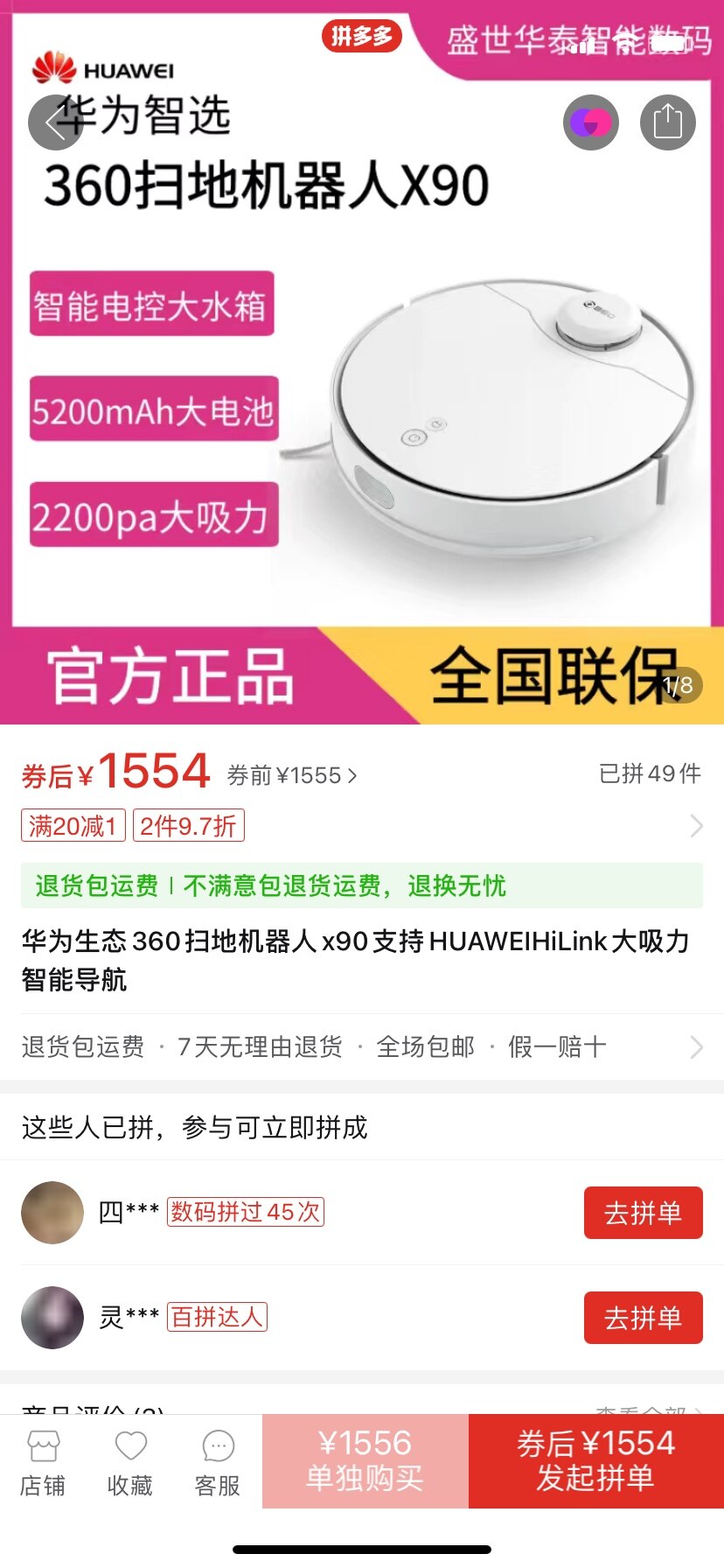View the 券前¥1555 price details
This screenshot has height=1568, width=724.
[x=291, y=775]
